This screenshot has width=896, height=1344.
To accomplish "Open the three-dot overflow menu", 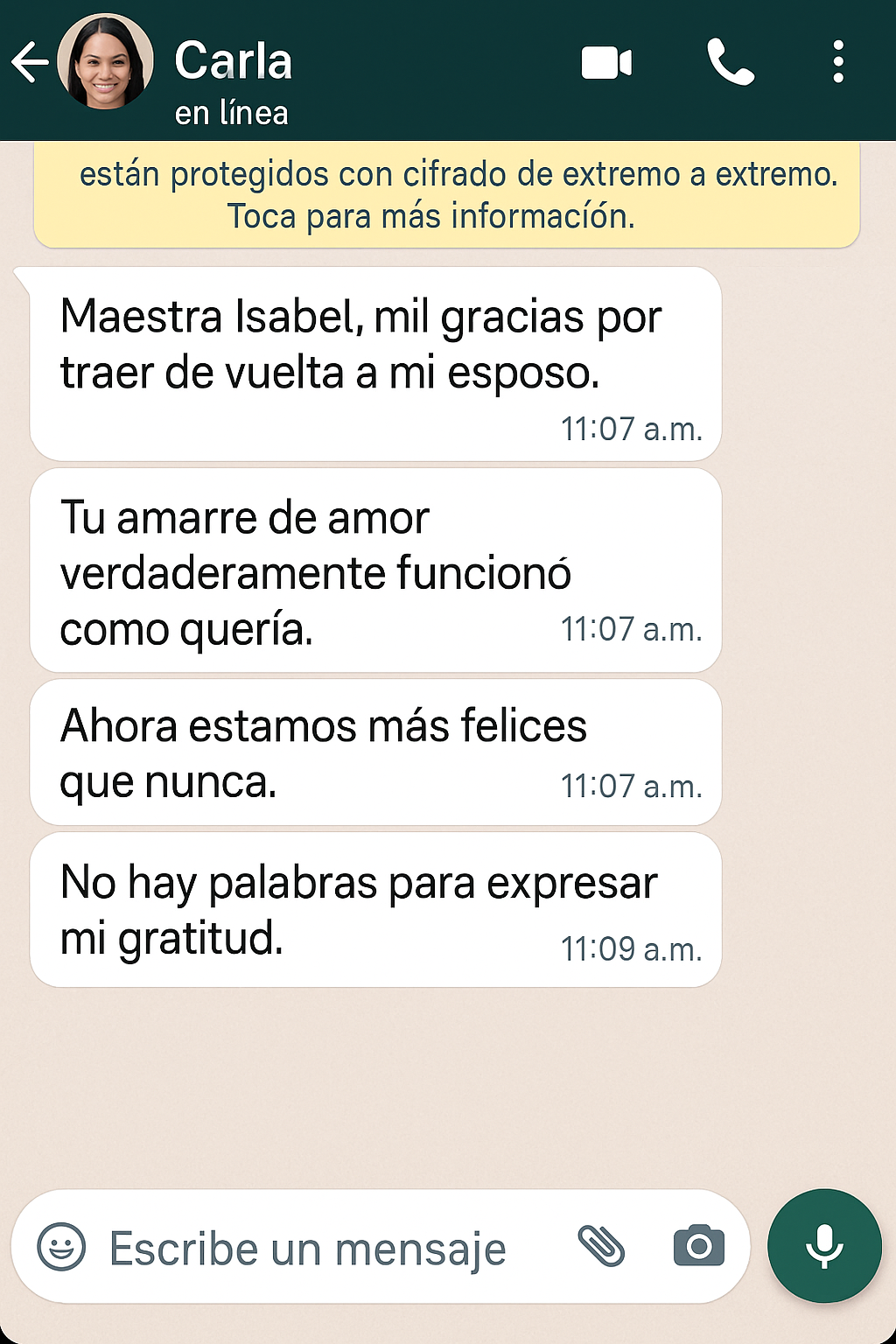I will click(838, 63).
